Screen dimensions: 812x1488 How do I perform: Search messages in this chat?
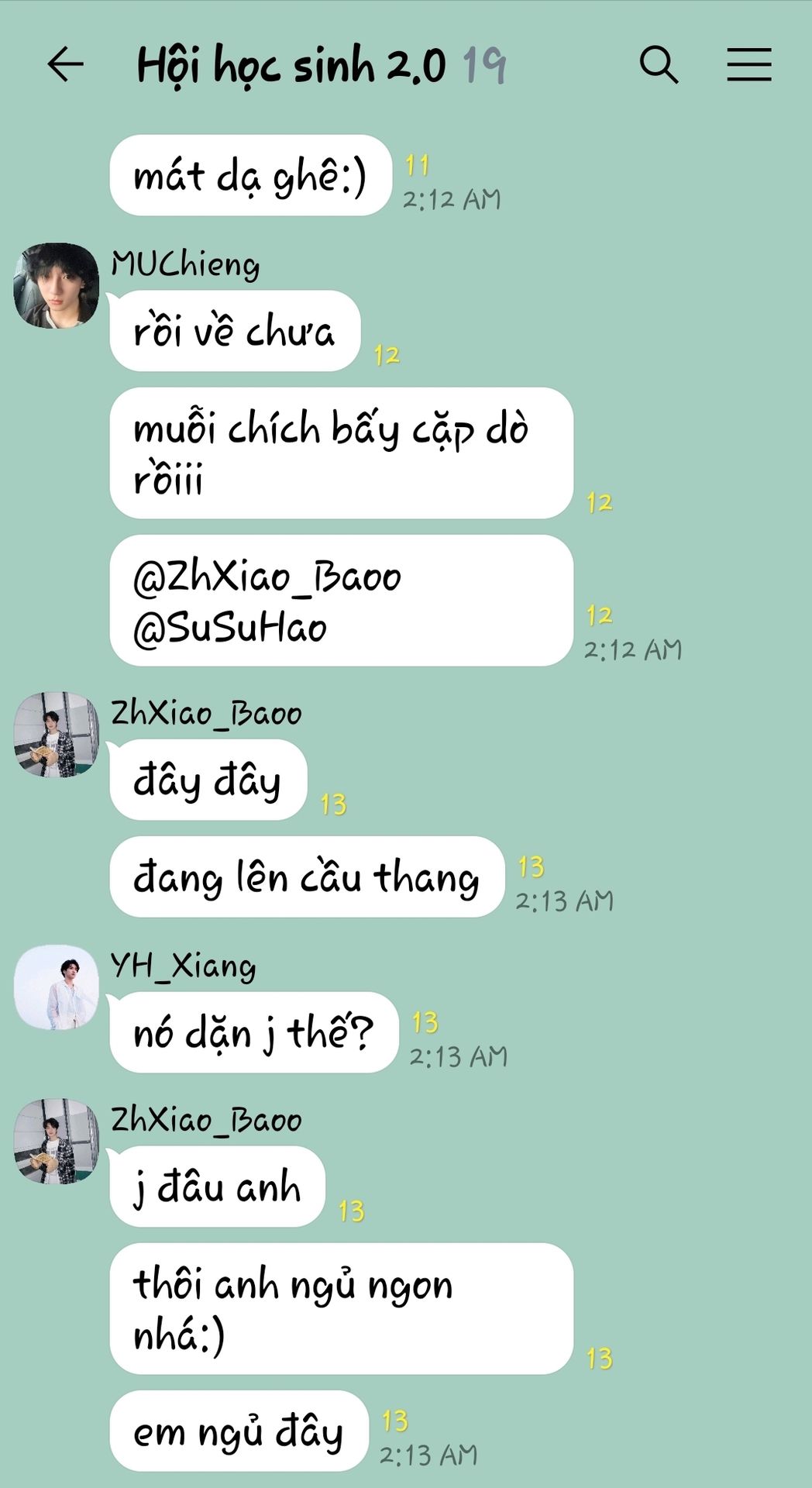point(659,64)
